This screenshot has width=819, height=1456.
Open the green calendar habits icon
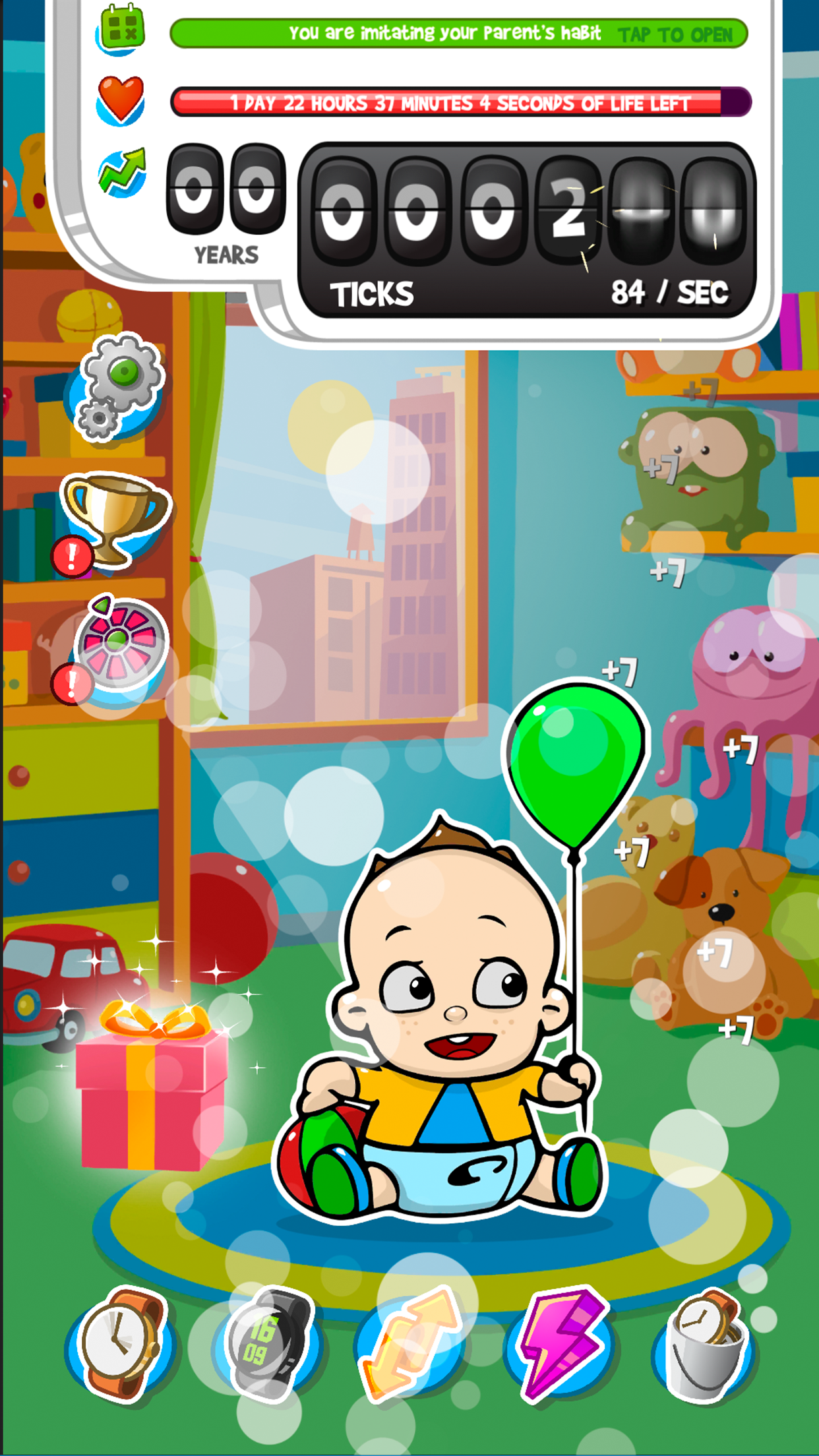click(x=121, y=29)
